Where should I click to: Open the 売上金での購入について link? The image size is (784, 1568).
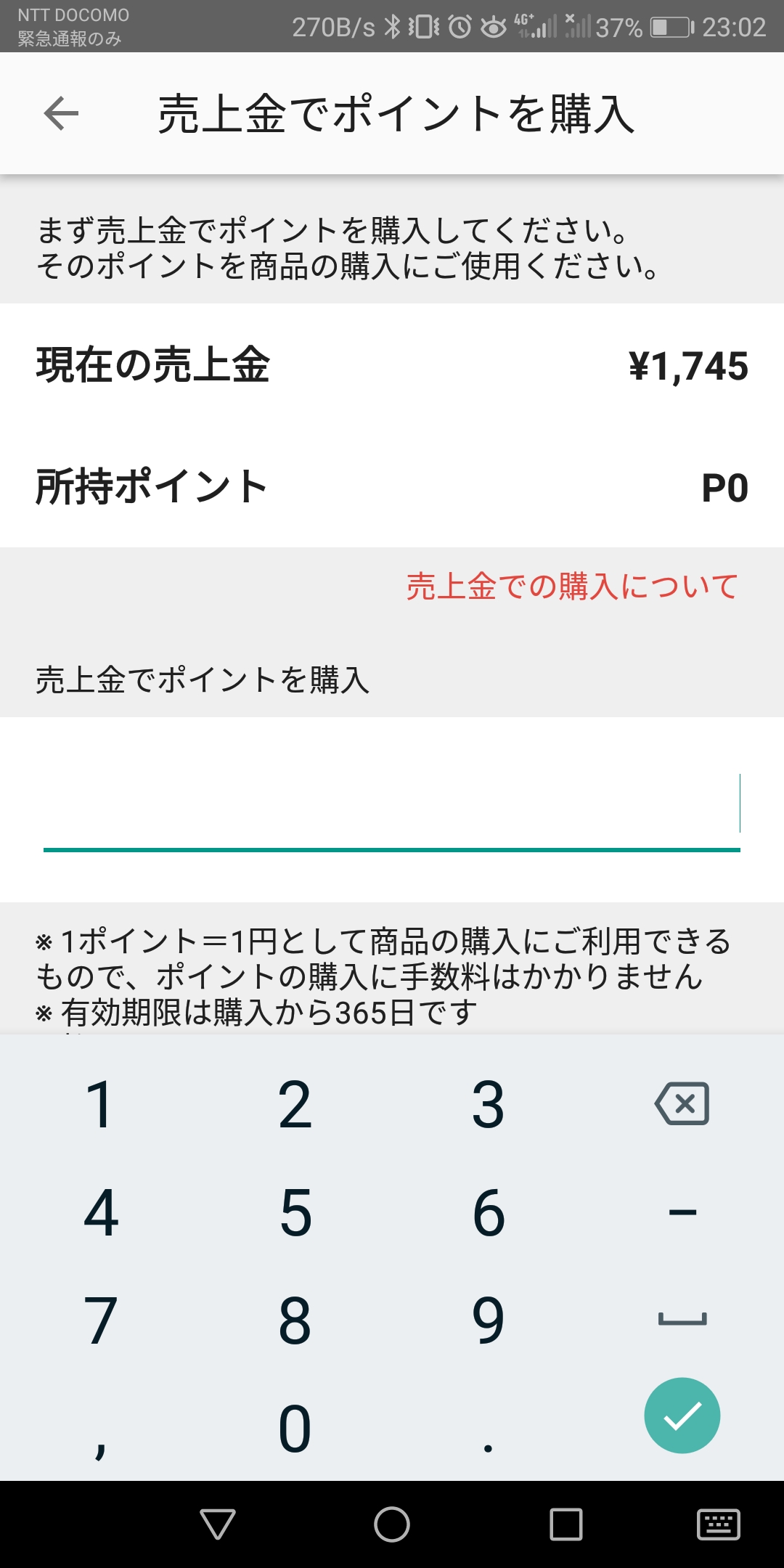572,587
